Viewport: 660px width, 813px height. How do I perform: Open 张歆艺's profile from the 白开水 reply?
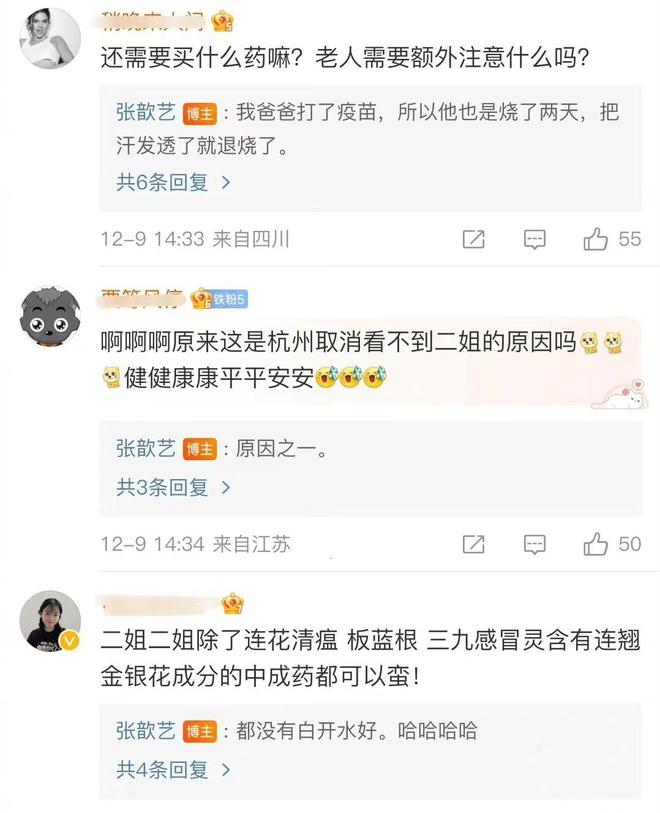coord(146,732)
